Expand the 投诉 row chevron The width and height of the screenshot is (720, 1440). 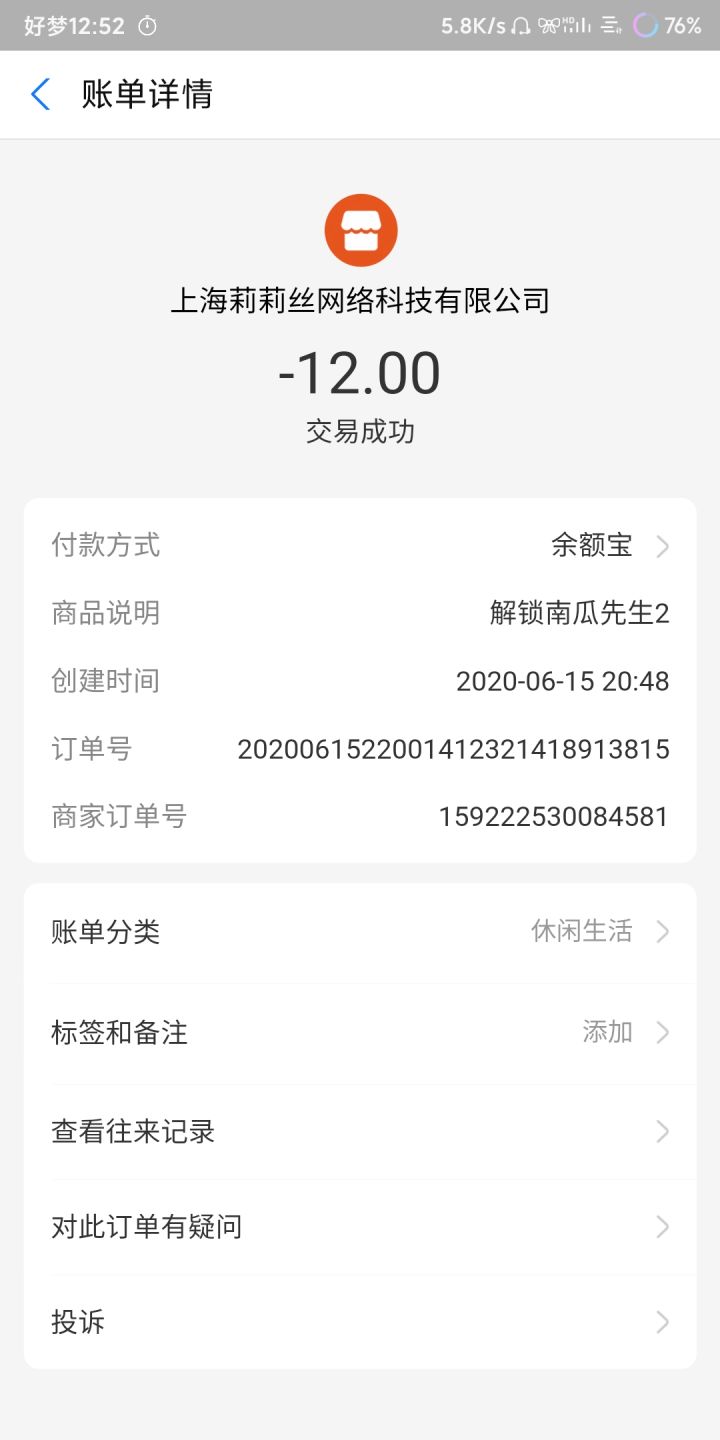tap(662, 1322)
